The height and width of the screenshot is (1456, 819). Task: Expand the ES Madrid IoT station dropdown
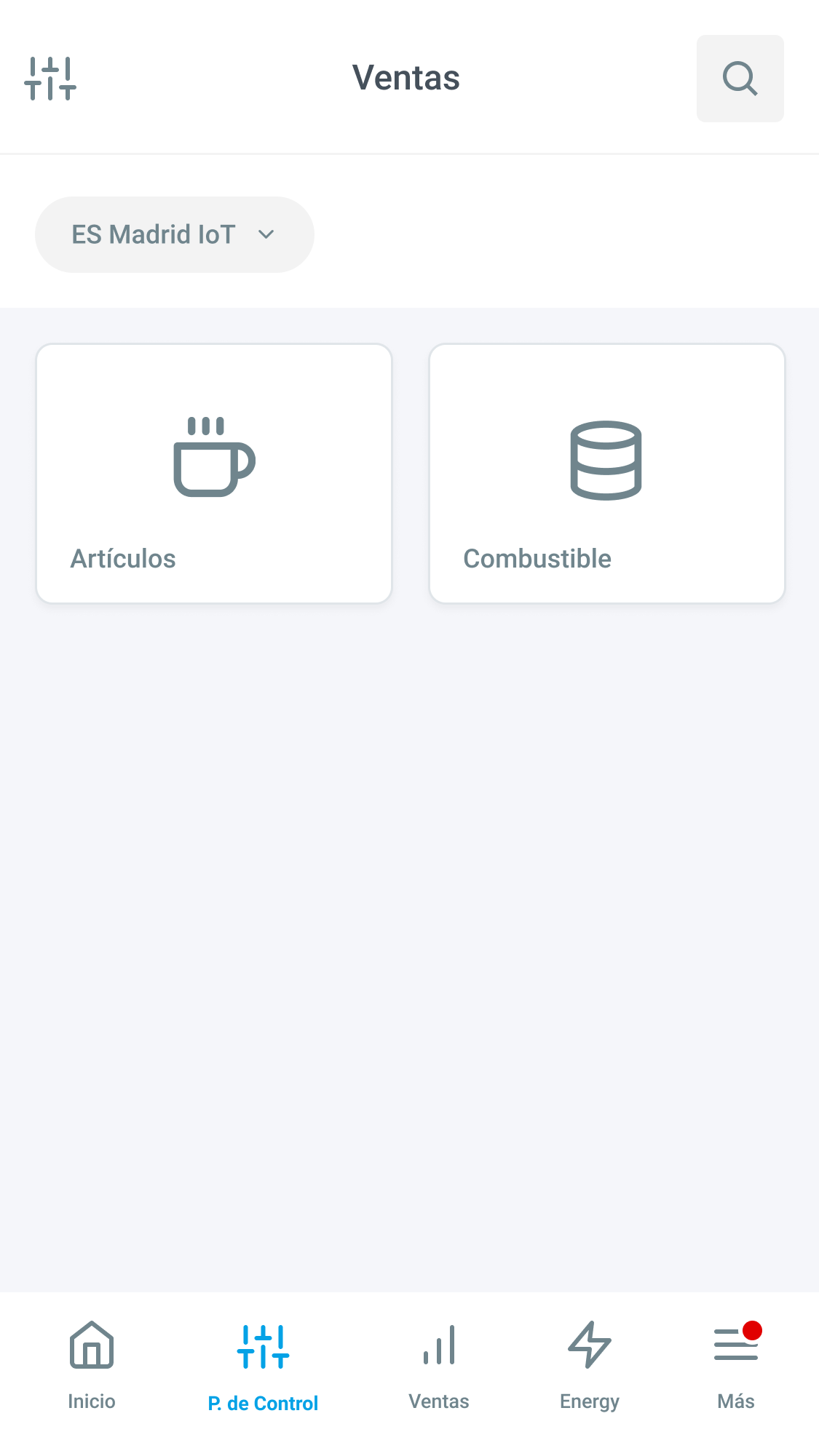175,234
